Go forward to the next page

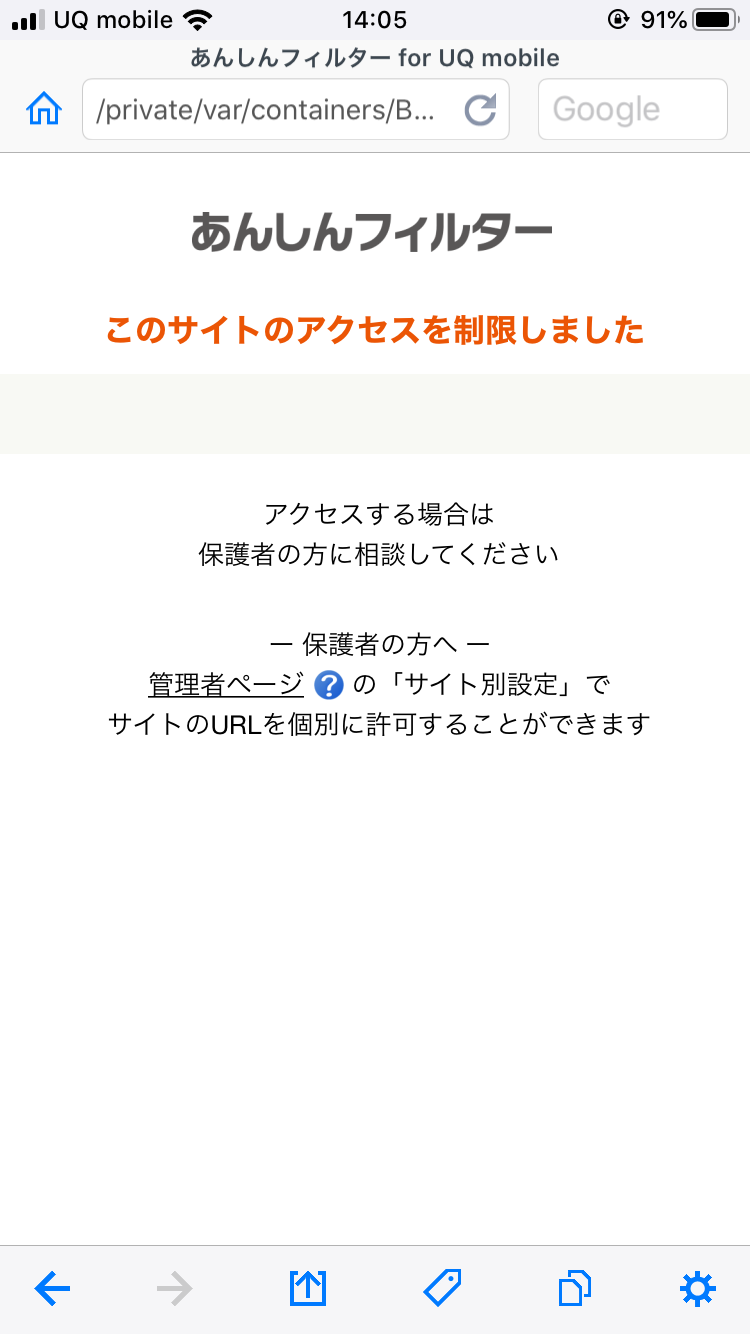tap(175, 1289)
